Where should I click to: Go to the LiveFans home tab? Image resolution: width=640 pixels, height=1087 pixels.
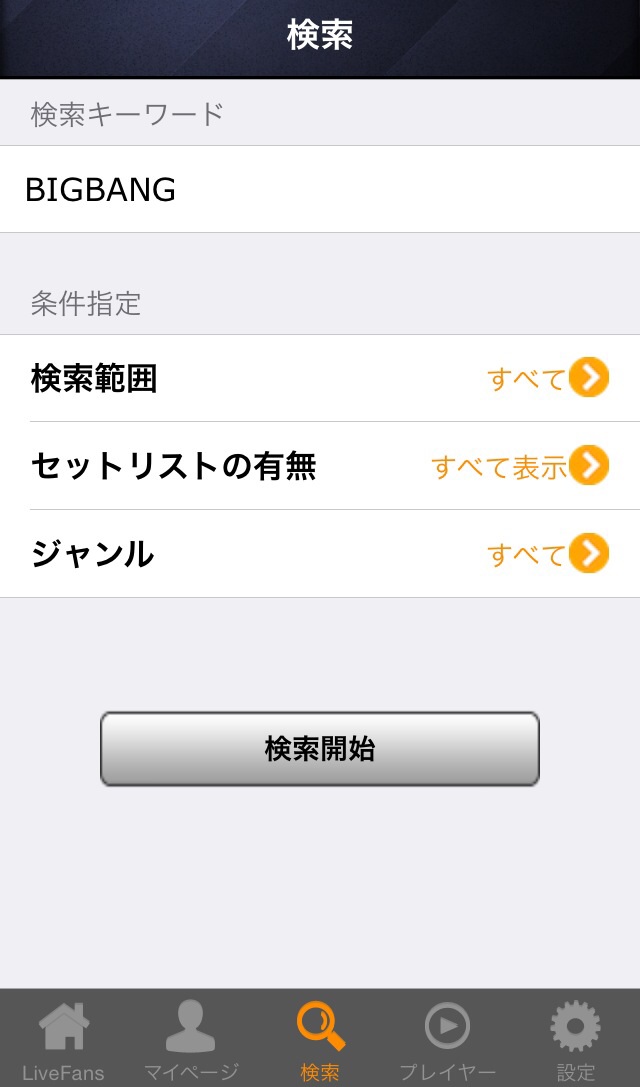pyautogui.click(x=63, y=1040)
